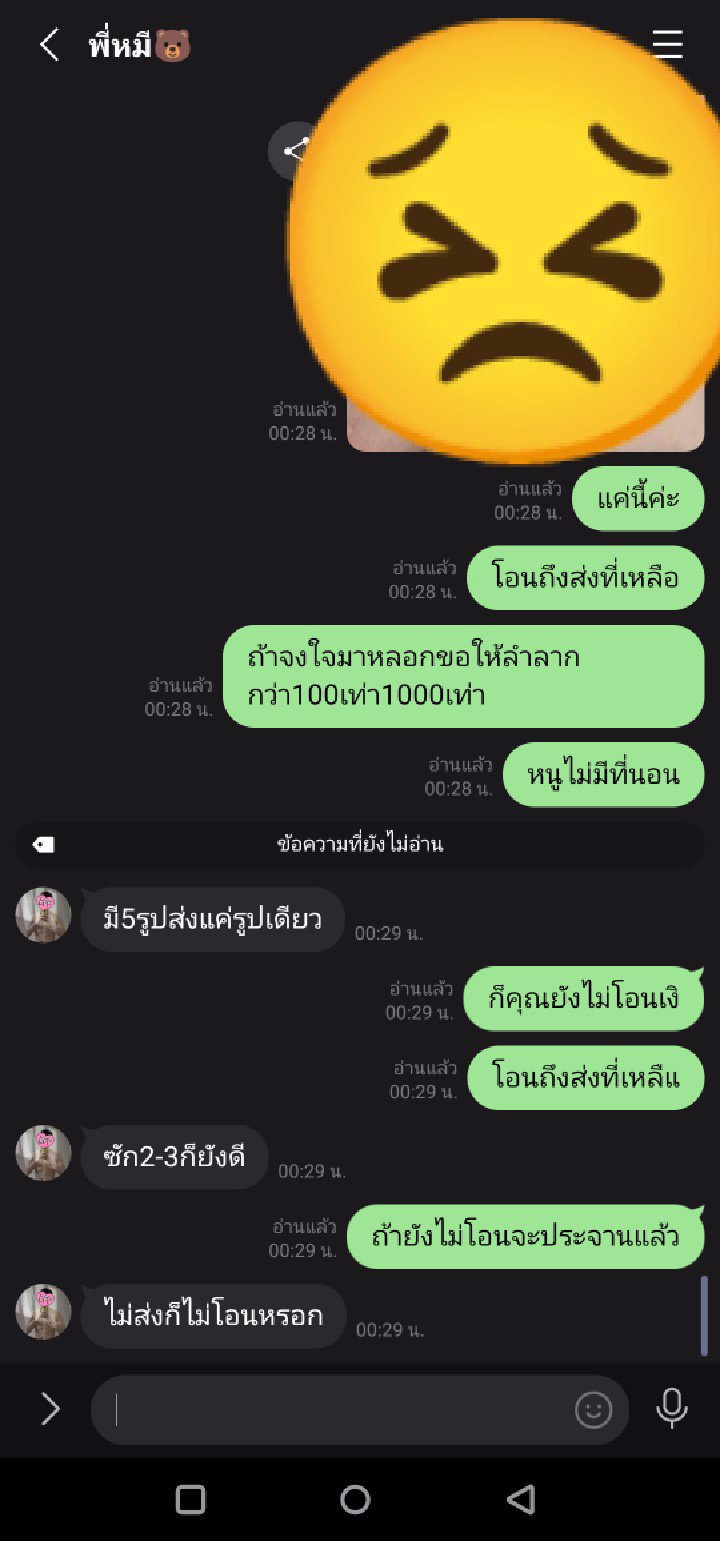Tap the reply 'หนูไม่มีที่นอน' bubble

coord(601,774)
